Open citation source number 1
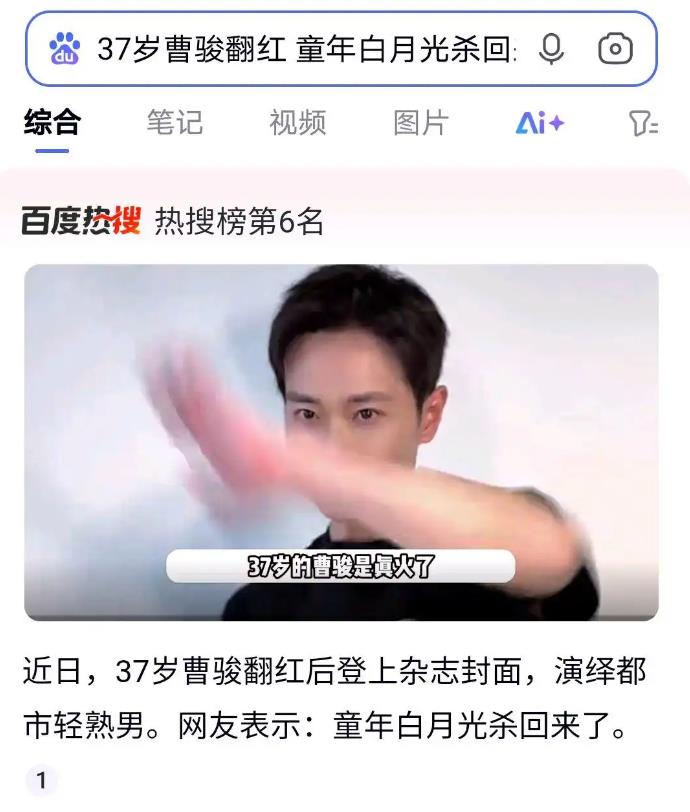Image resolution: width=690 pixels, height=812 pixels. click(42, 780)
